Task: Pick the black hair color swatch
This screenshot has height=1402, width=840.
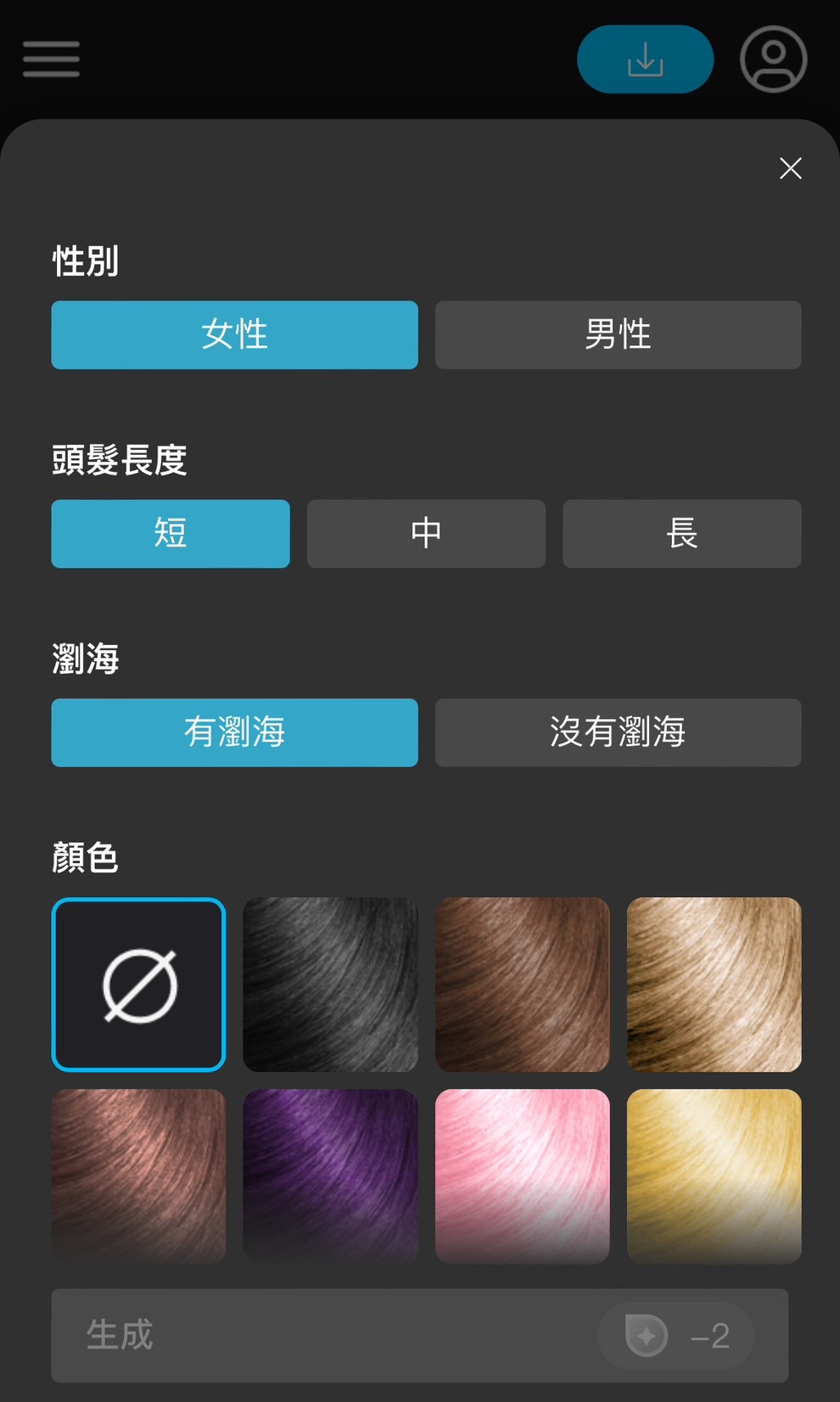Action: tap(330, 984)
